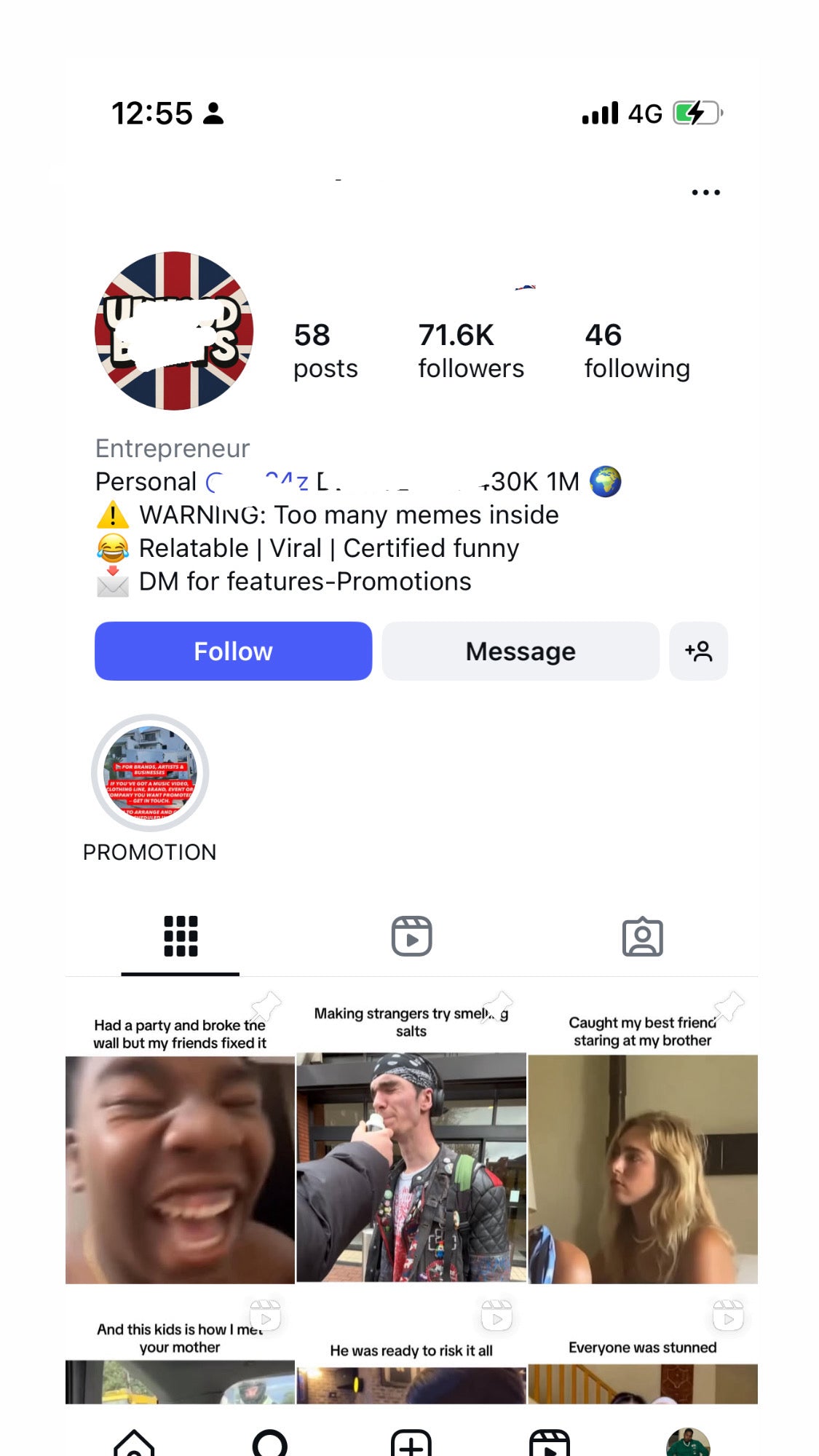Go to the home feed

tap(135, 1443)
